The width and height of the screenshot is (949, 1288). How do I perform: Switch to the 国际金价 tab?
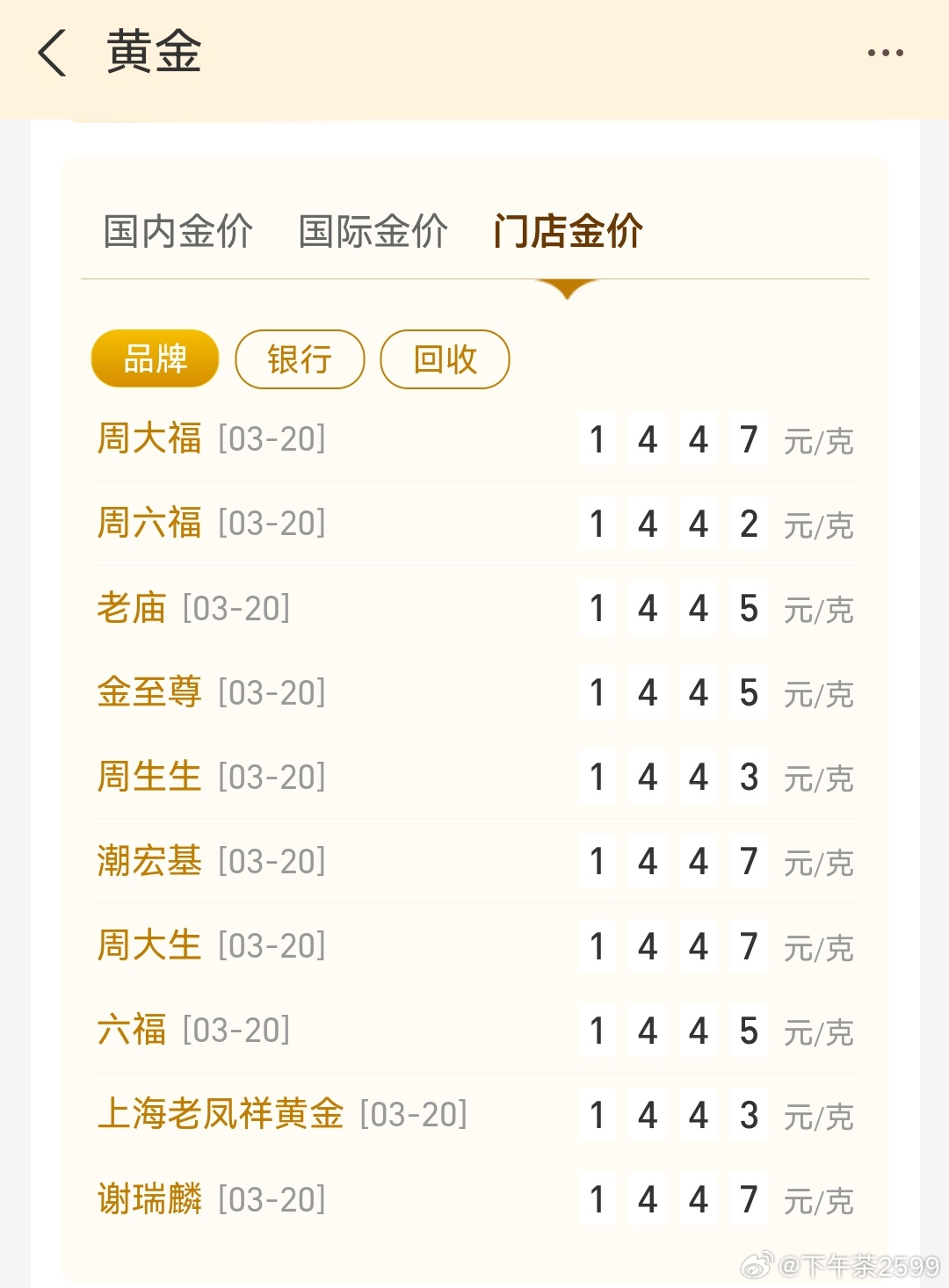coord(372,231)
